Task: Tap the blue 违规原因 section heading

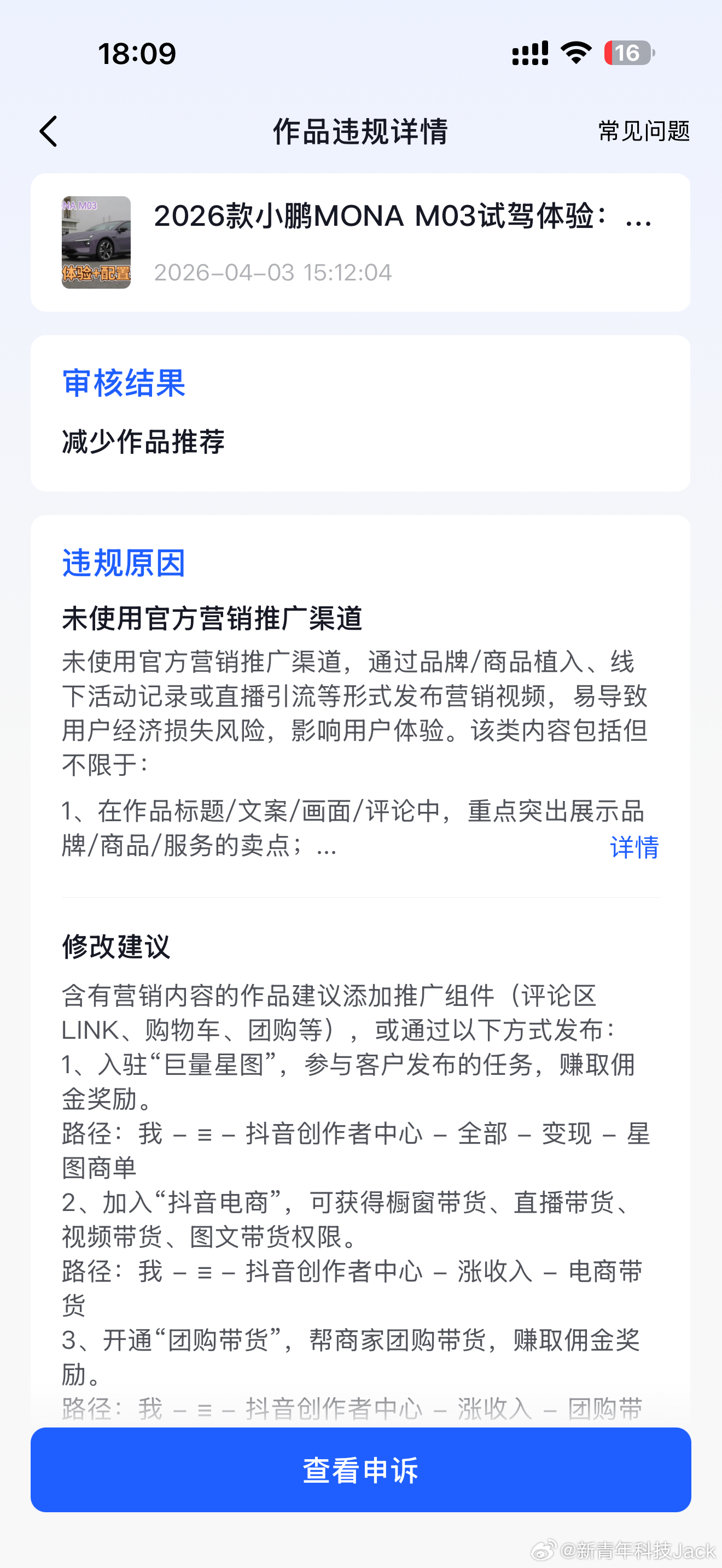Action: (125, 566)
